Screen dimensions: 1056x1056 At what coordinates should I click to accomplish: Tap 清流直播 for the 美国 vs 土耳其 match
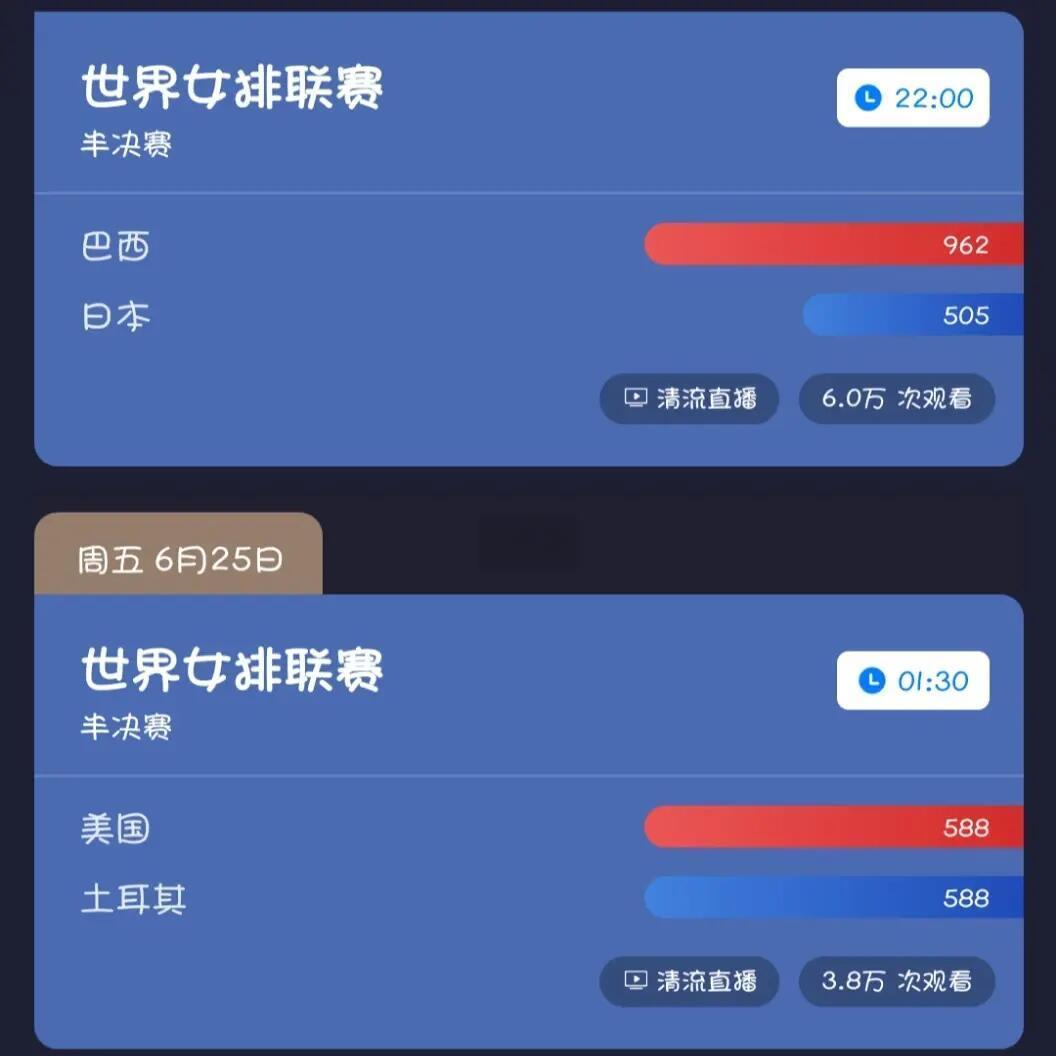(689, 981)
